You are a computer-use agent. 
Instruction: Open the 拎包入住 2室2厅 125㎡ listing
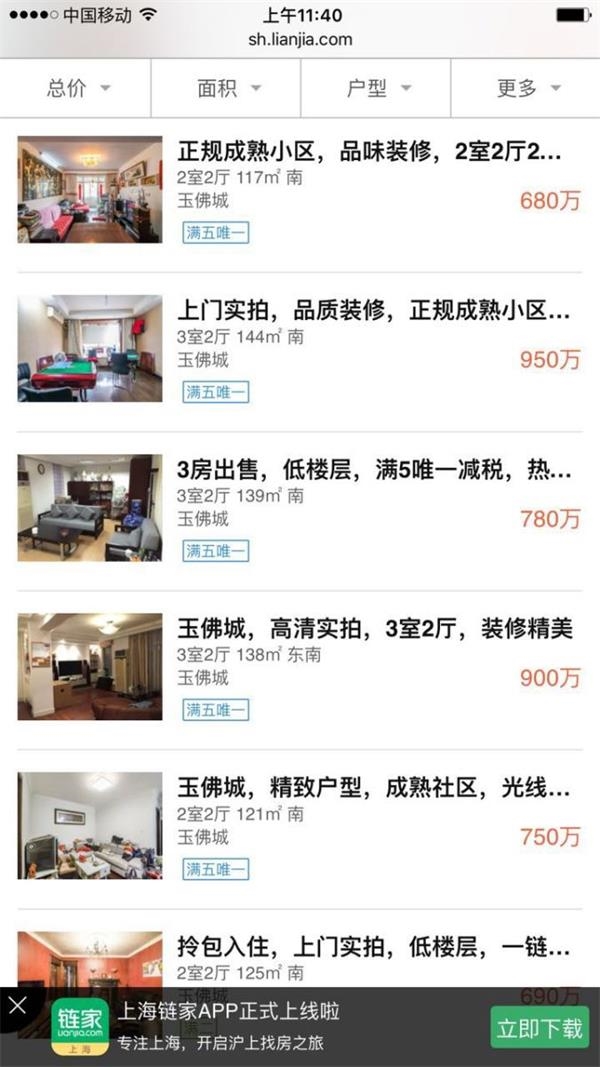372,947
